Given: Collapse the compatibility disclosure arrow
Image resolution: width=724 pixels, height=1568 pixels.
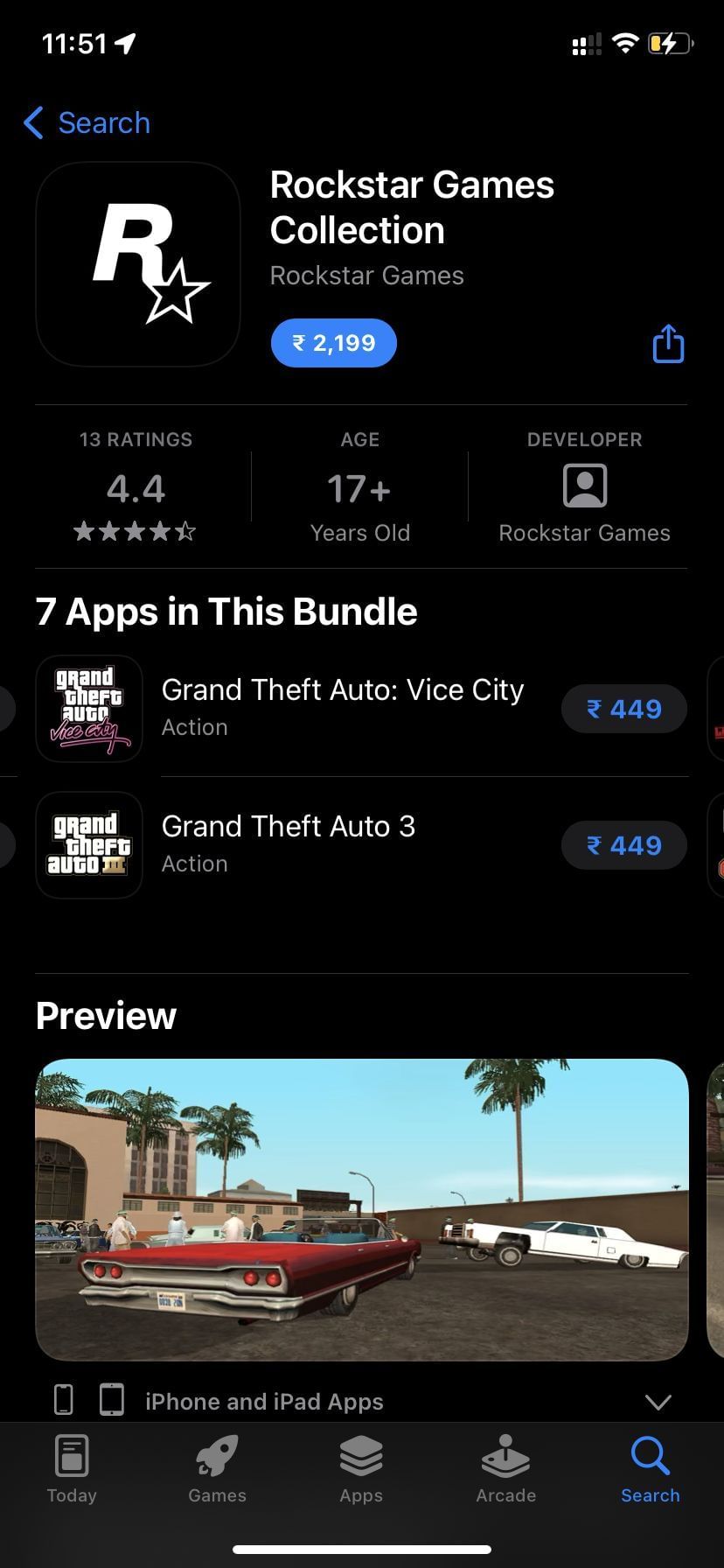Looking at the screenshot, I should [658, 1401].
